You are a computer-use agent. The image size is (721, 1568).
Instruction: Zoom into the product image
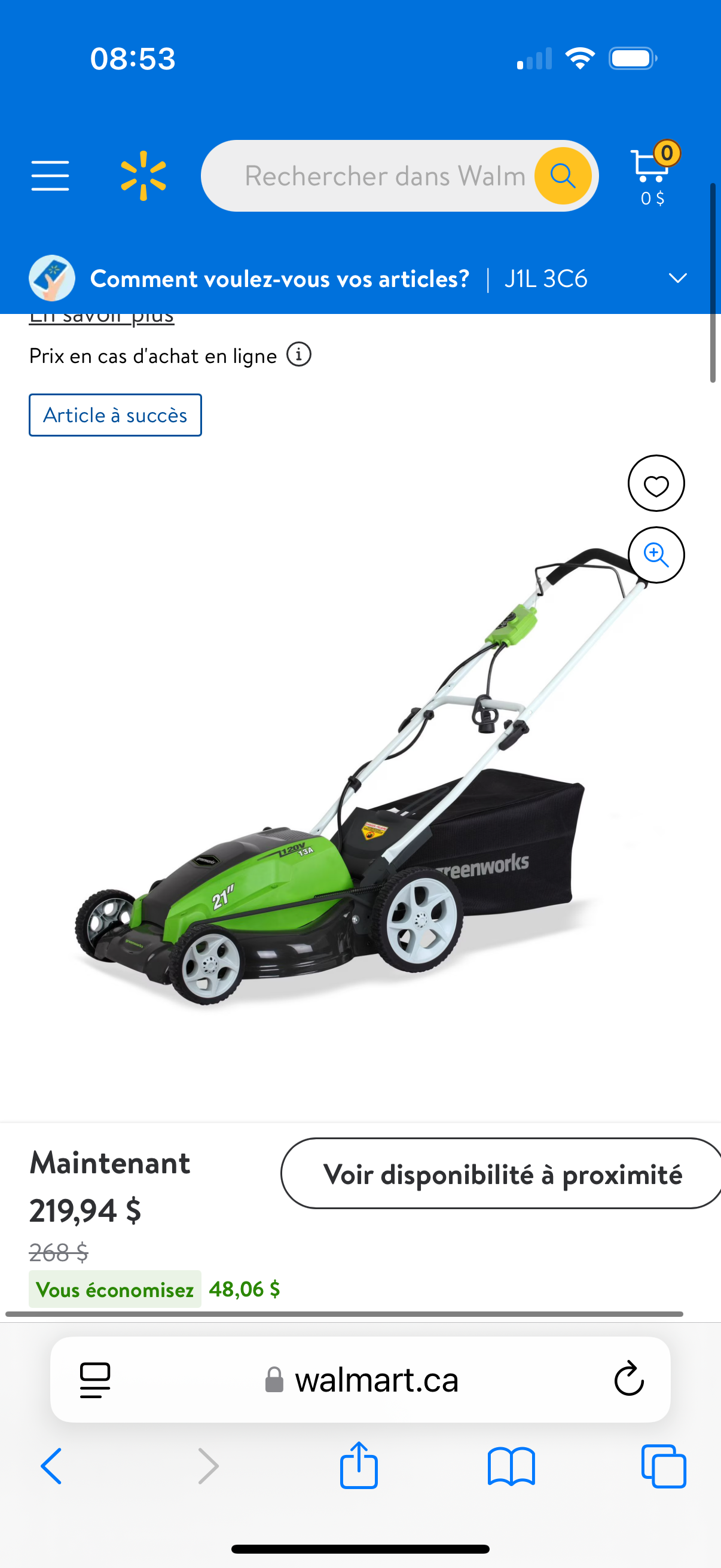(656, 555)
